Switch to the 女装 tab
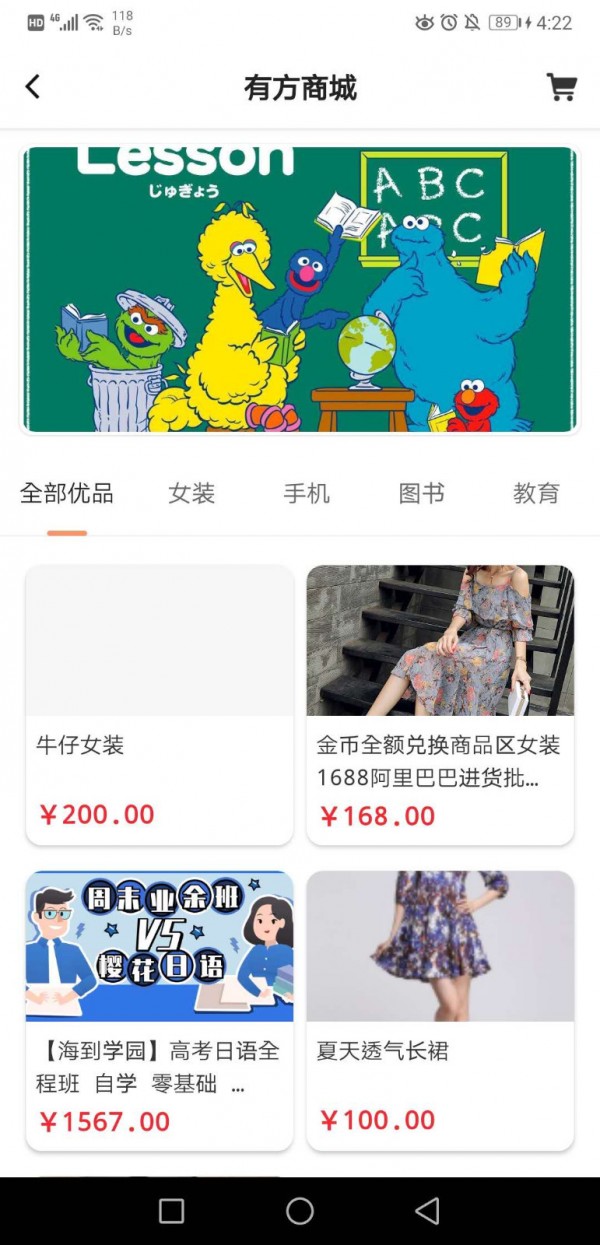The image size is (600, 1245). 192,493
